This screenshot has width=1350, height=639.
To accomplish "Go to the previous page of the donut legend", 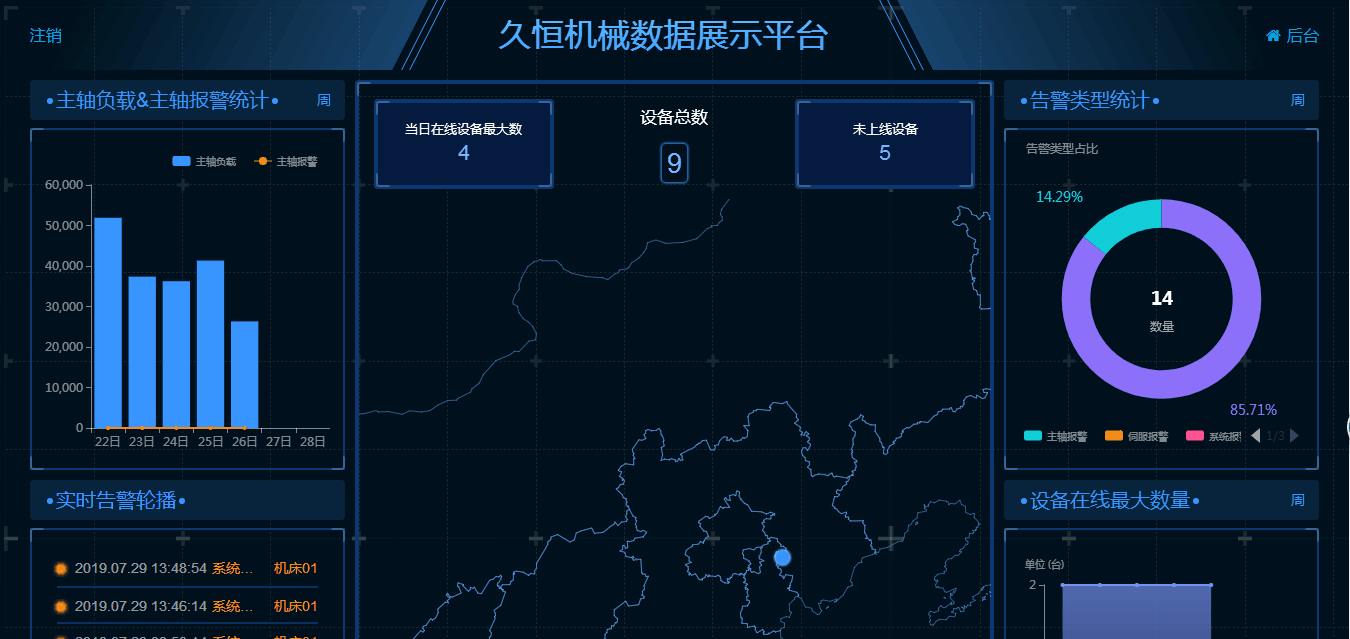I will click(x=1256, y=435).
